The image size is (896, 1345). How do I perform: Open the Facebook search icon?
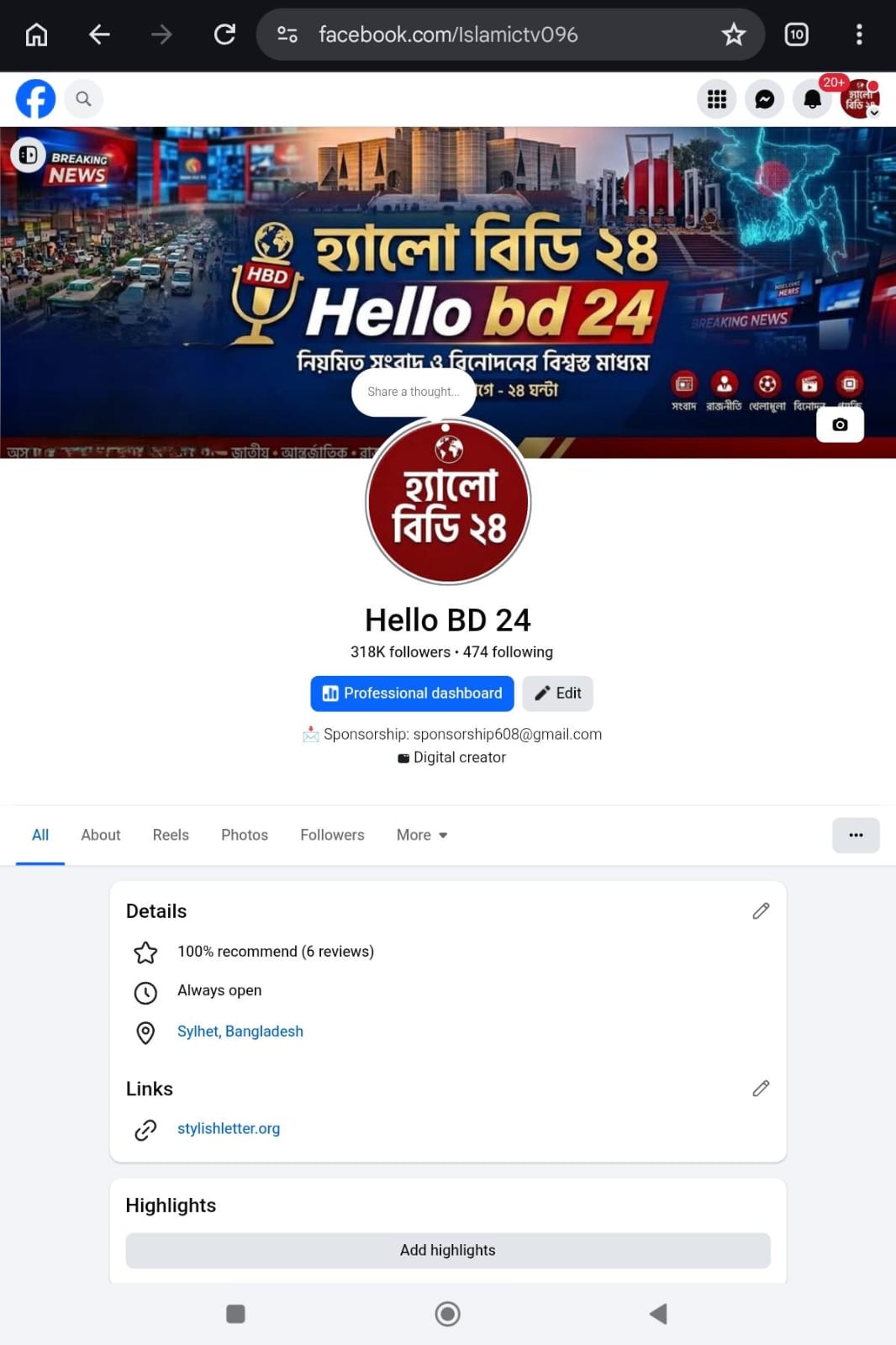(83, 99)
